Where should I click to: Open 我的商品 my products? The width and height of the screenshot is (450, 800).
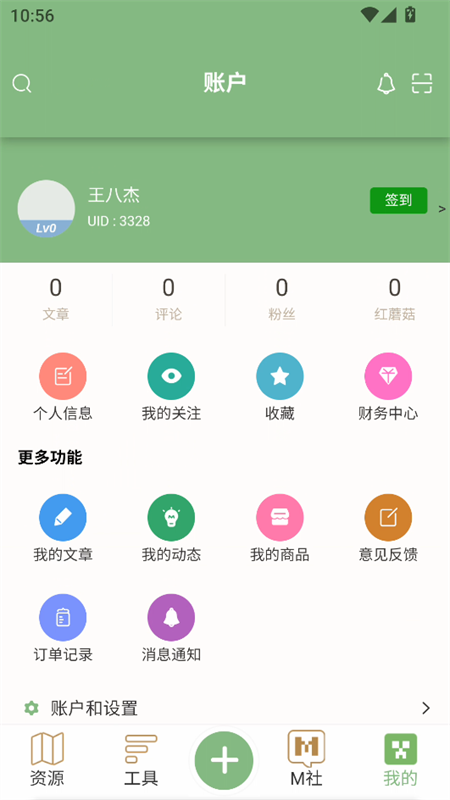280,528
